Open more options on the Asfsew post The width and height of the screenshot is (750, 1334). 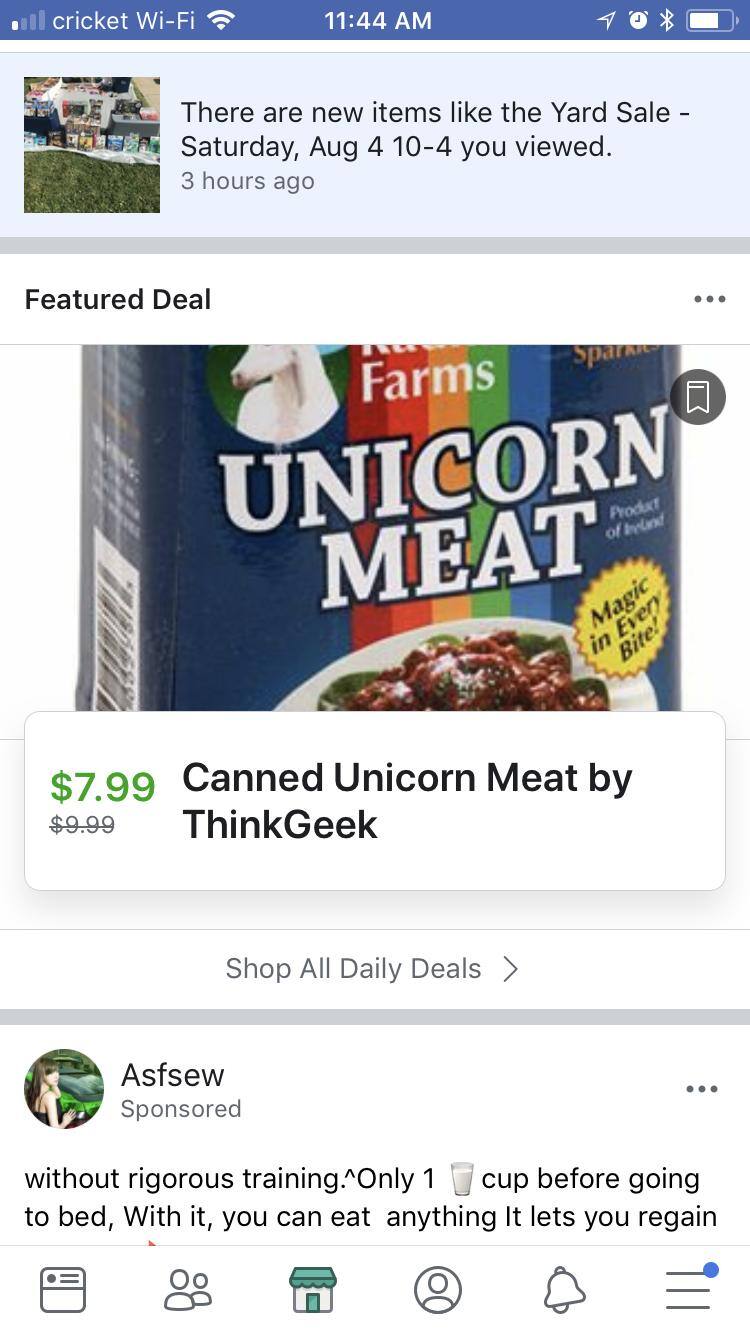pyautogui.click(x=701, y=1089)
